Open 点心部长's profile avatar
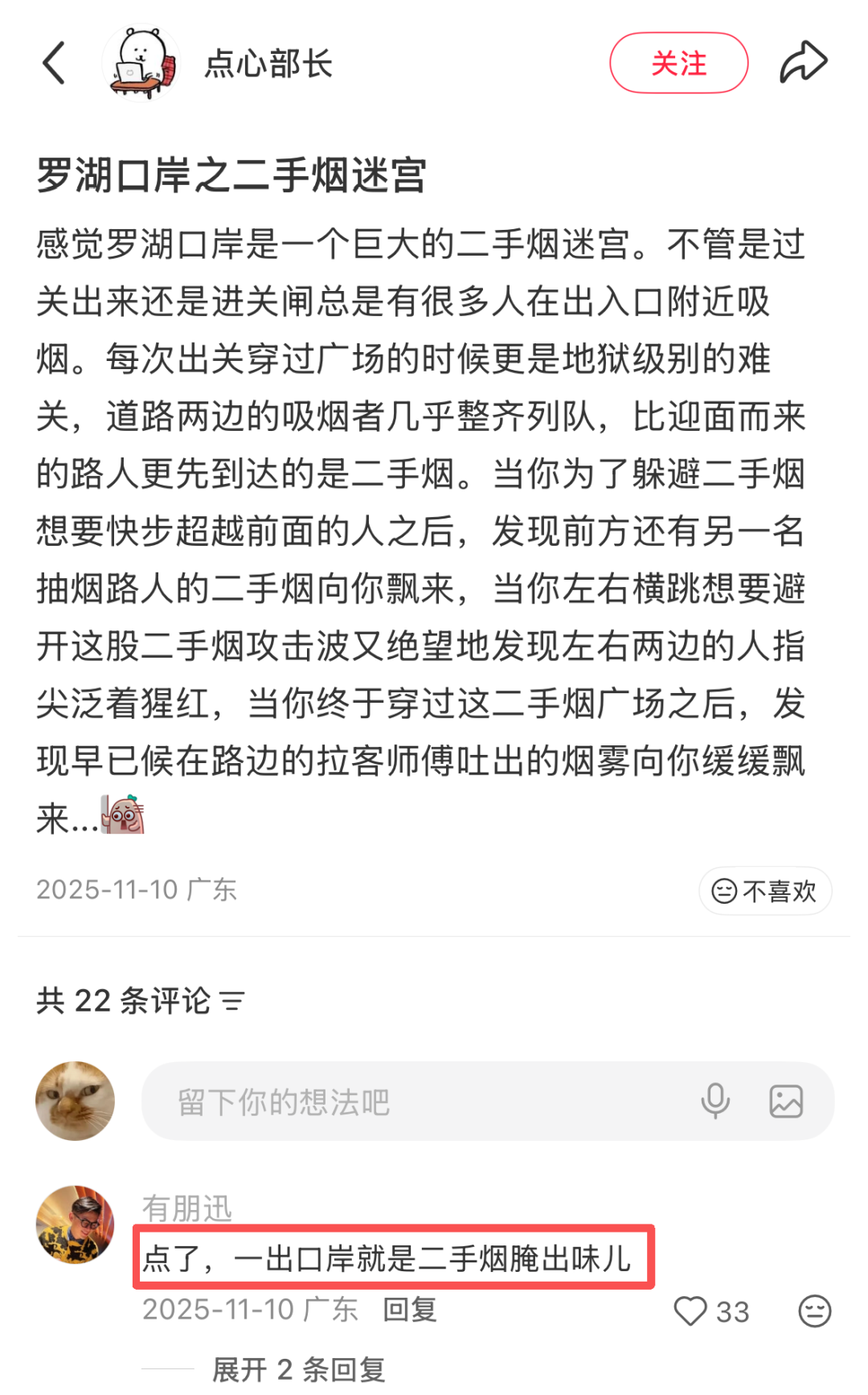This screenshot has width=868, height=1395. (x=141, y=64)
